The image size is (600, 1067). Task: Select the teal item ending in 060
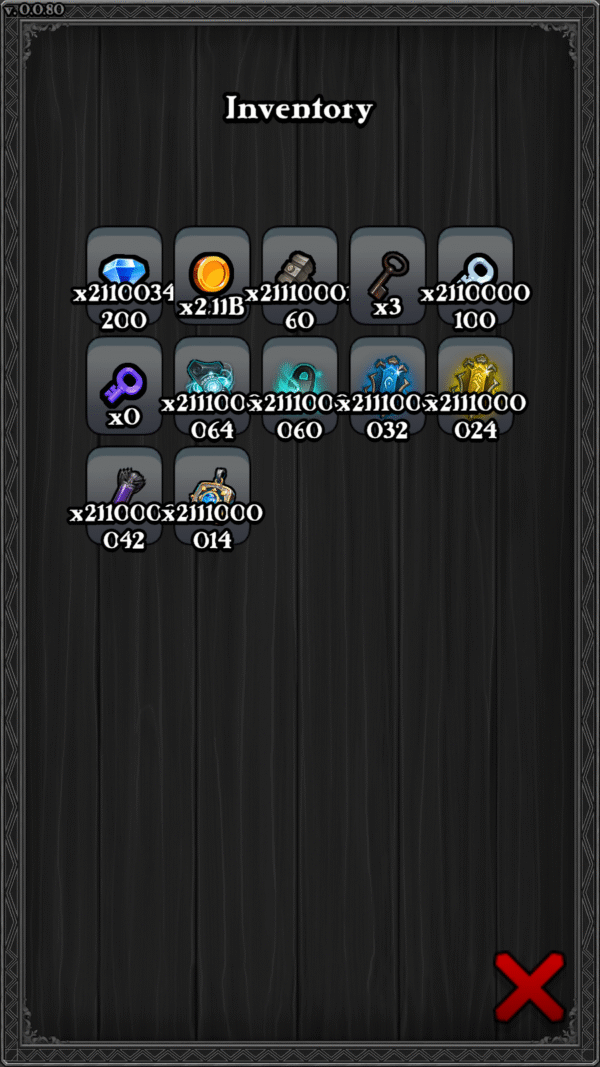(300, 384)
